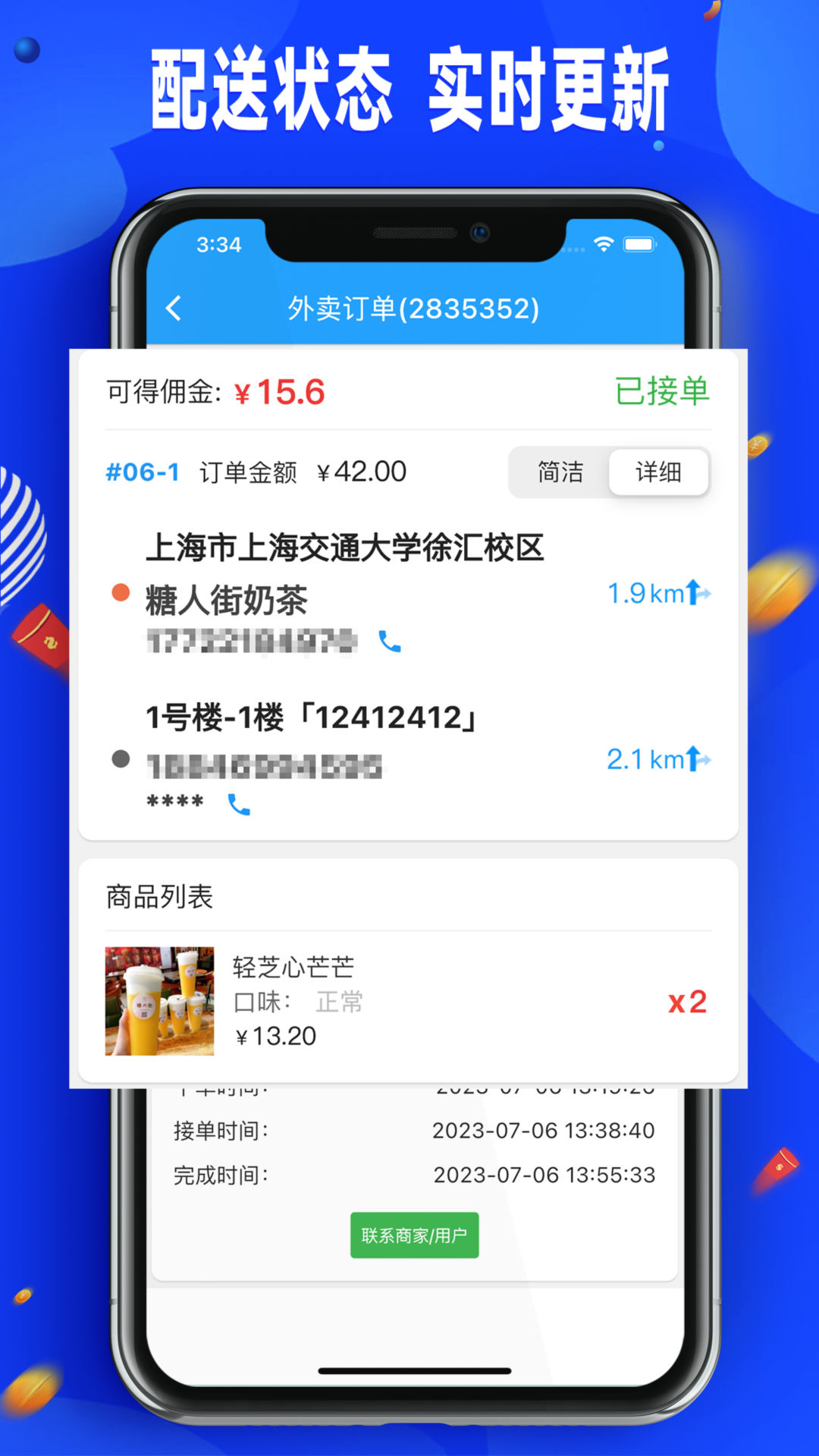
Task: Tap the 可得佣金 ¥15.6 commission amount
Action: [216, 391]
